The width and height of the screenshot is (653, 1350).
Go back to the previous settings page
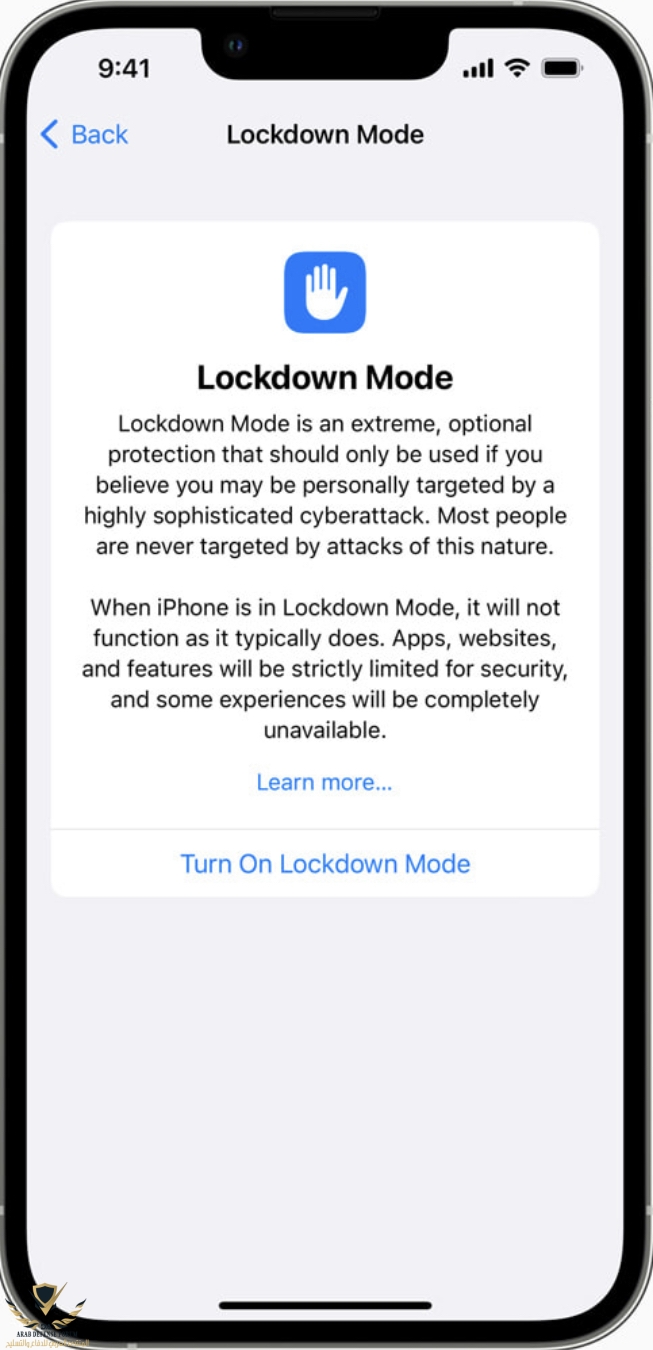coord(84,134)
